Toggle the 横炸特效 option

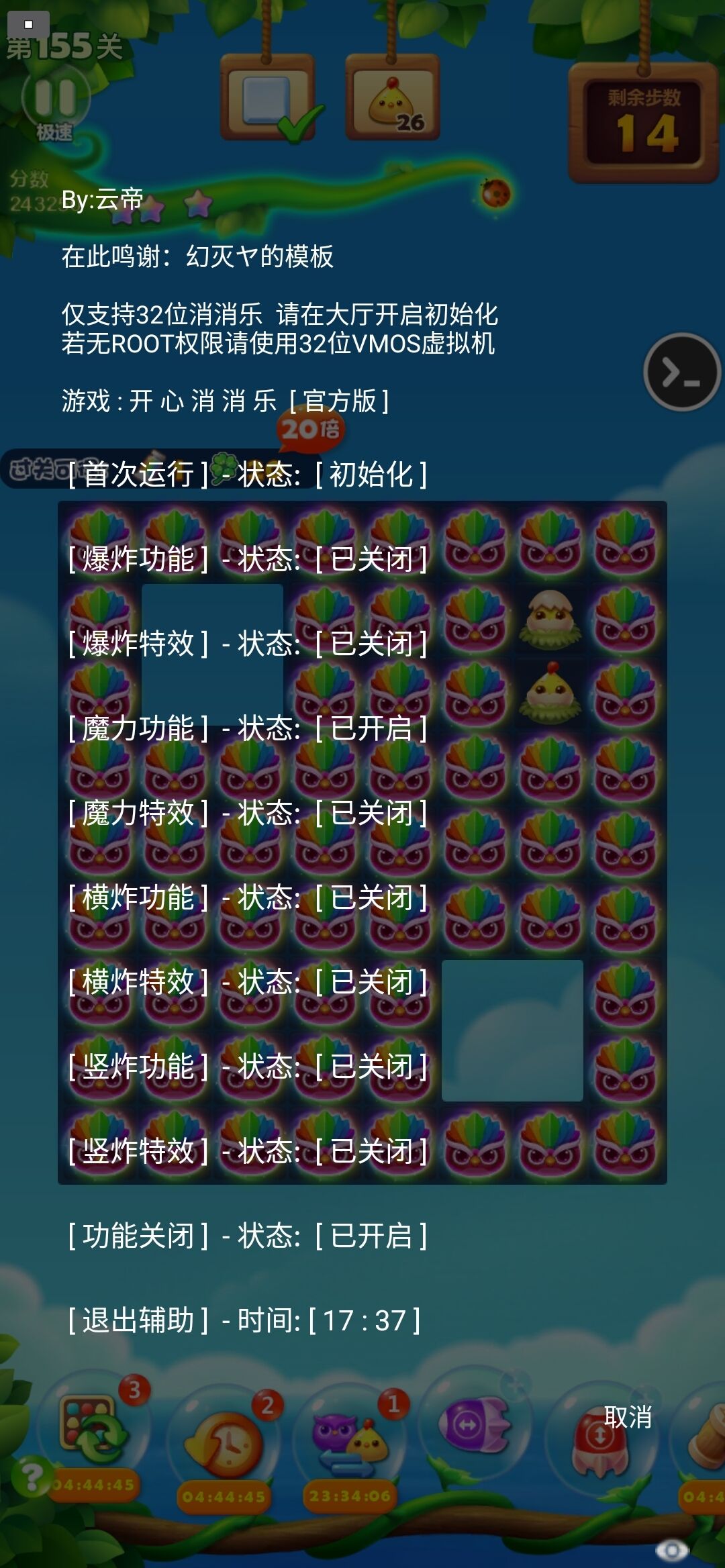click(x=247, y=982)
